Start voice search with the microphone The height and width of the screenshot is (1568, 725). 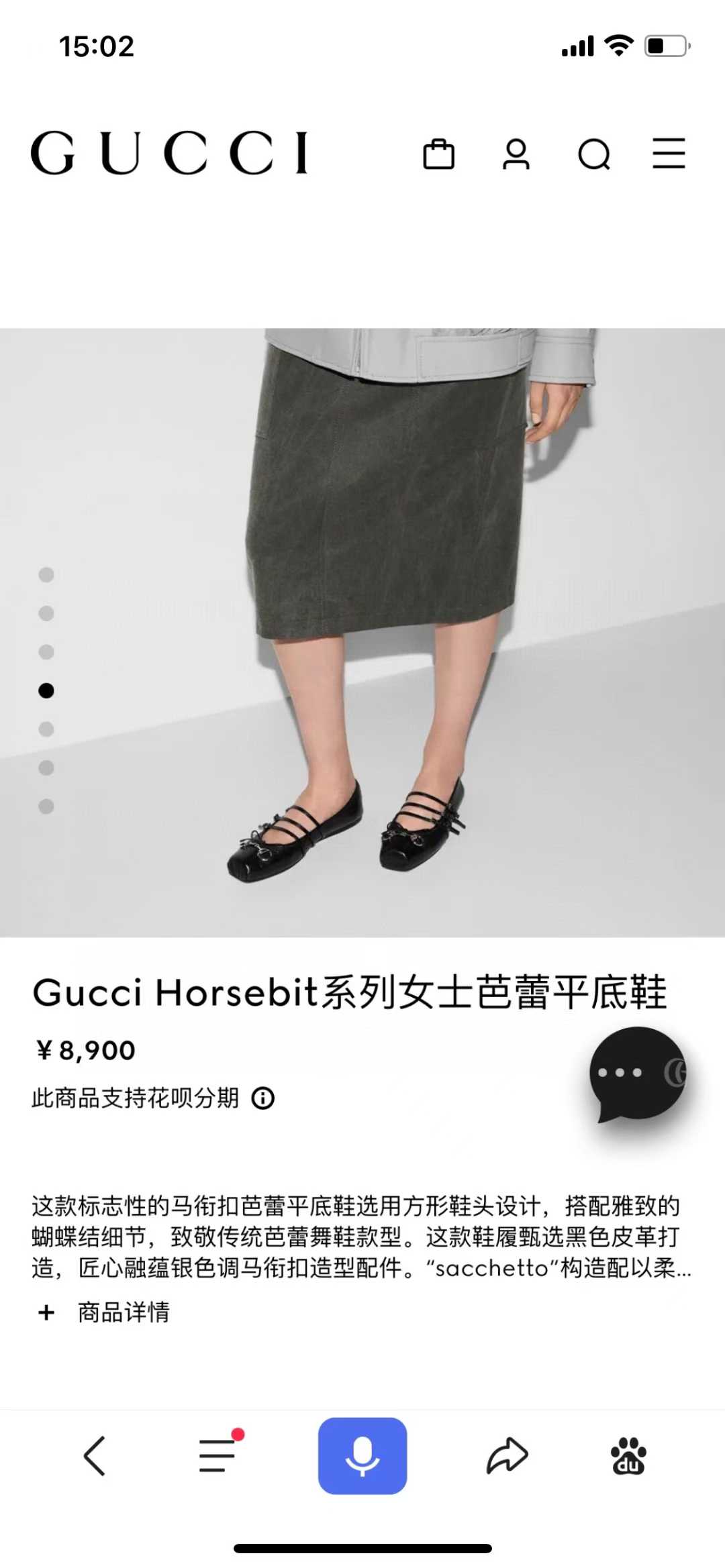[x=362, y=1455]
